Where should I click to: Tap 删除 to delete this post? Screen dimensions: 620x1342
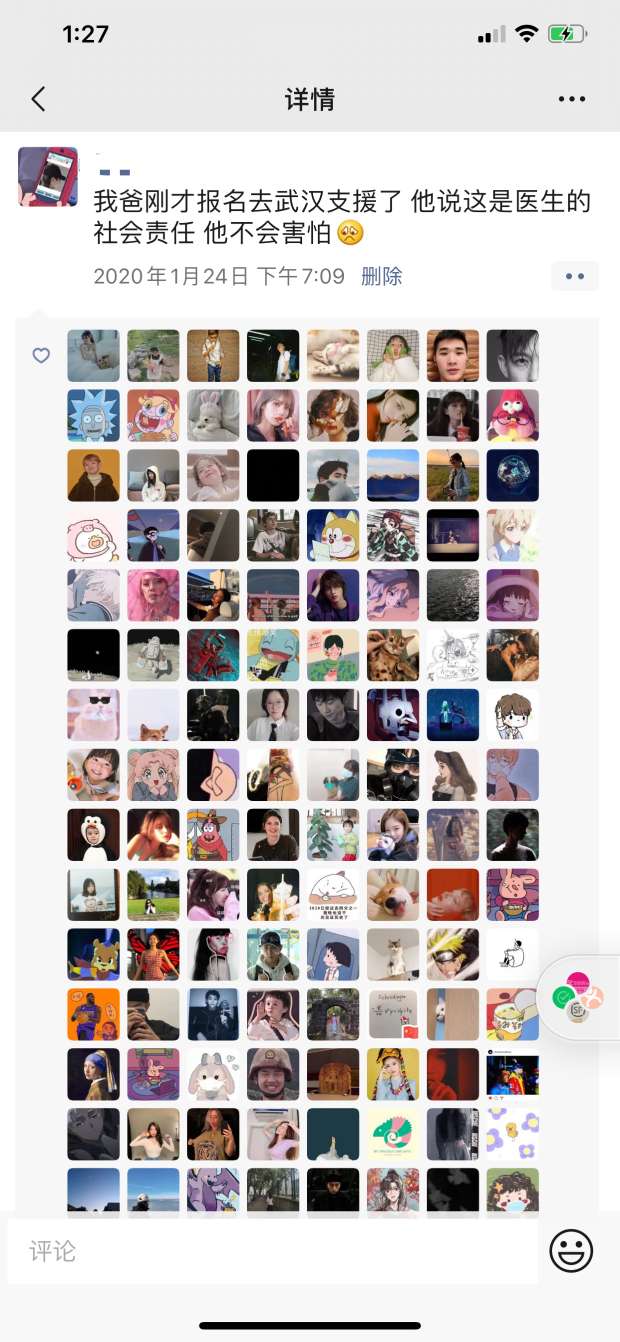click(381, 277)
